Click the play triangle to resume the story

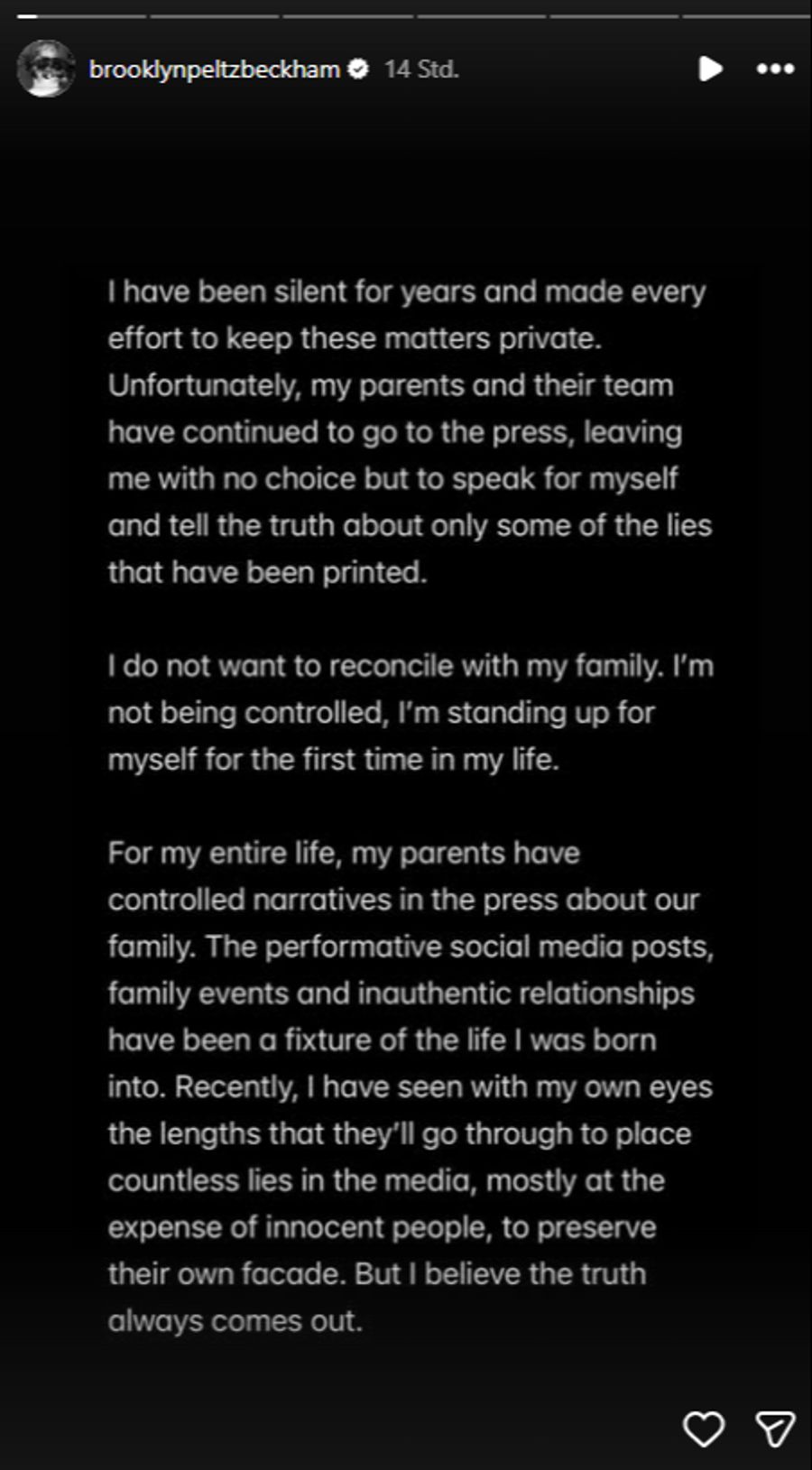(x=712, y=69)
